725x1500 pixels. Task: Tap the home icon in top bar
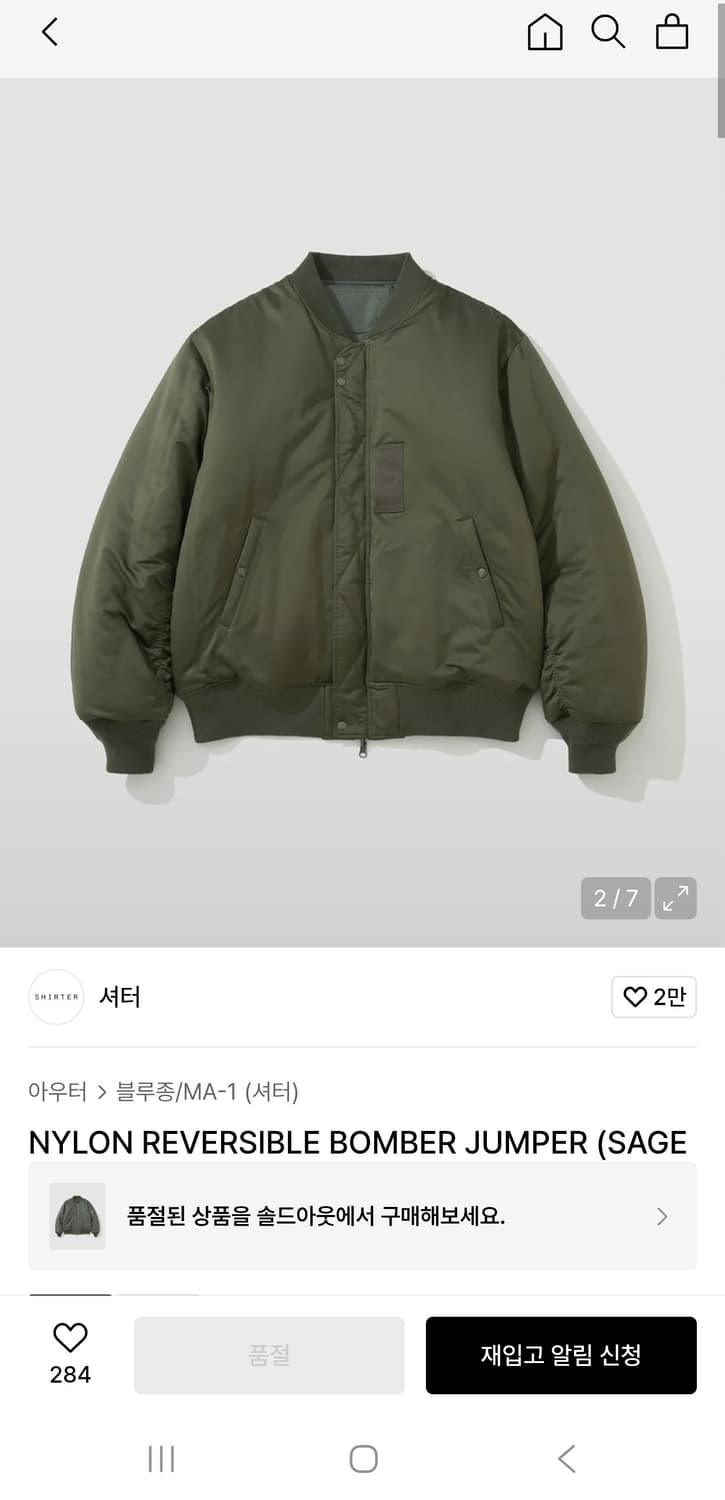coord(545,33)
